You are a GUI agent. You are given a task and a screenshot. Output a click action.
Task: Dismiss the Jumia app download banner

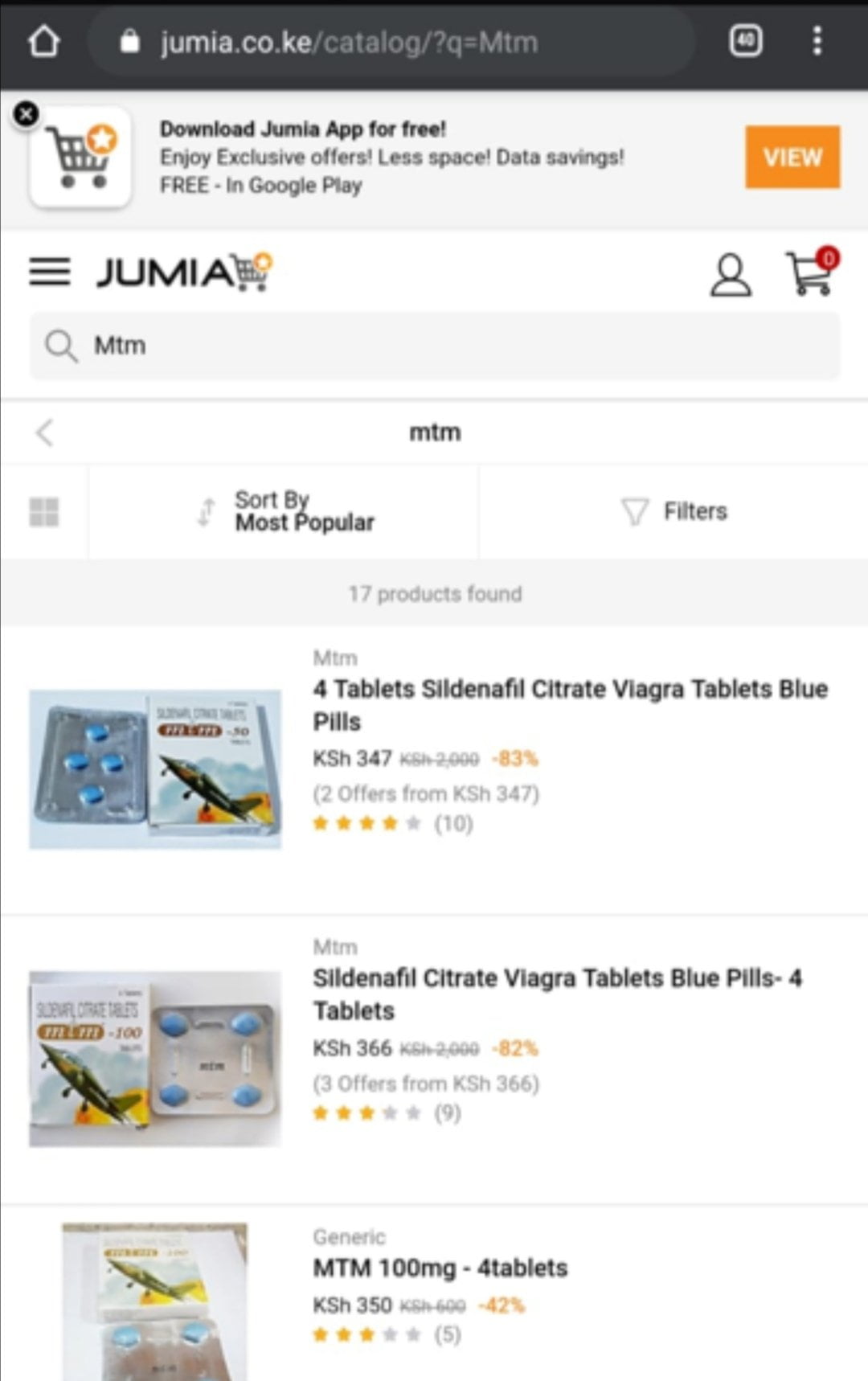[x=27, y=114]
